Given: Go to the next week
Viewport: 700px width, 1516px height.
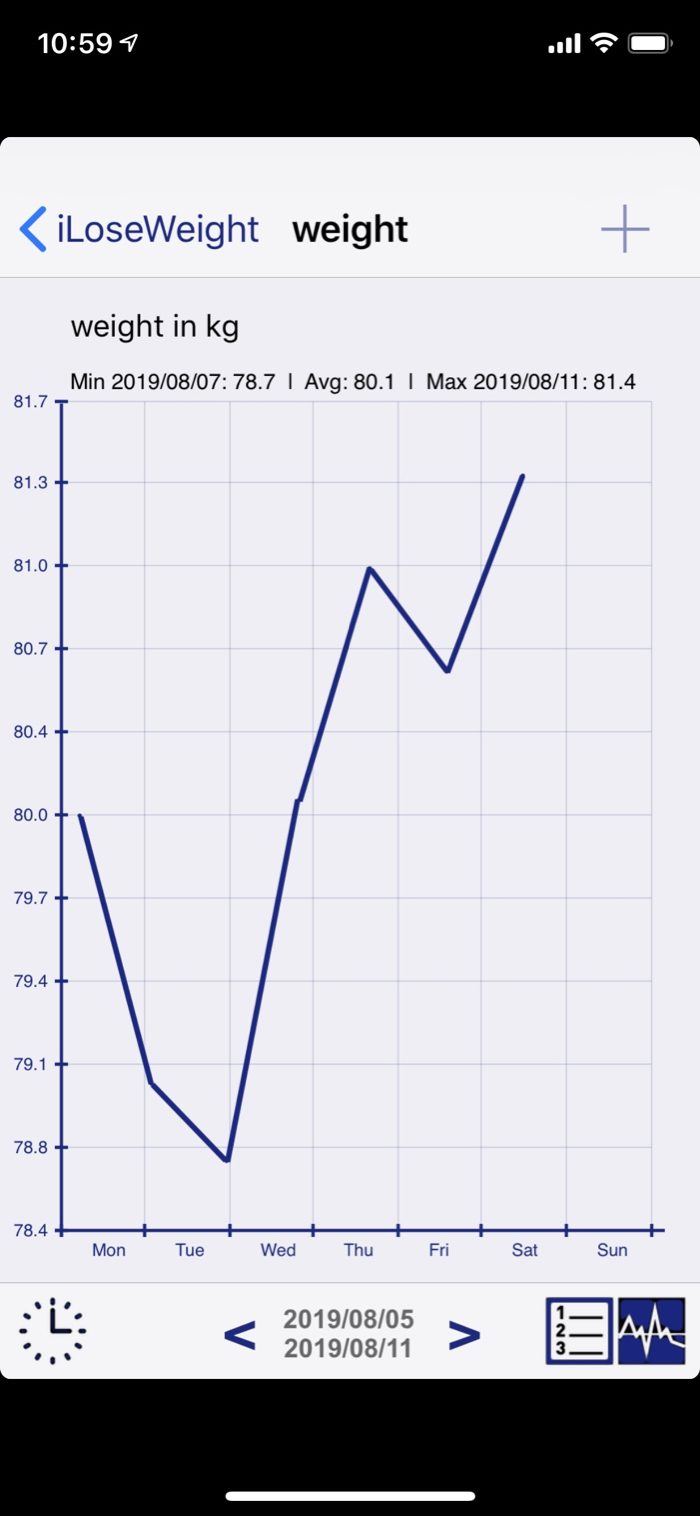Looking at the screenshot, I should click(x=464, y=1334).
